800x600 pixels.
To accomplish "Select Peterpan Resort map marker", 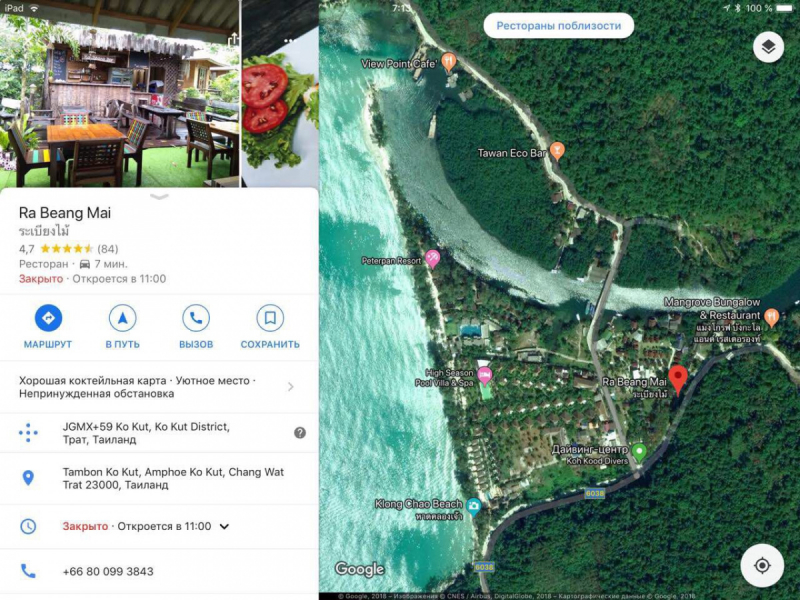I will 433,258.
